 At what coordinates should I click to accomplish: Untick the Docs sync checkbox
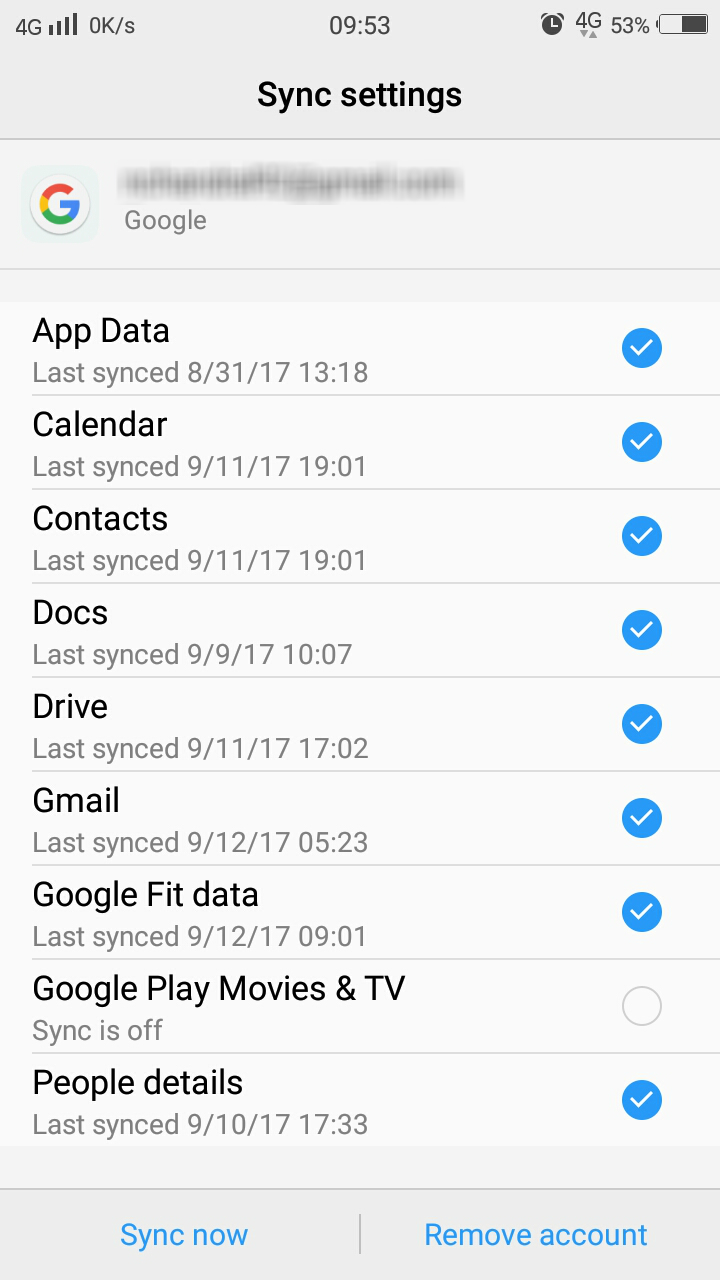641,630
